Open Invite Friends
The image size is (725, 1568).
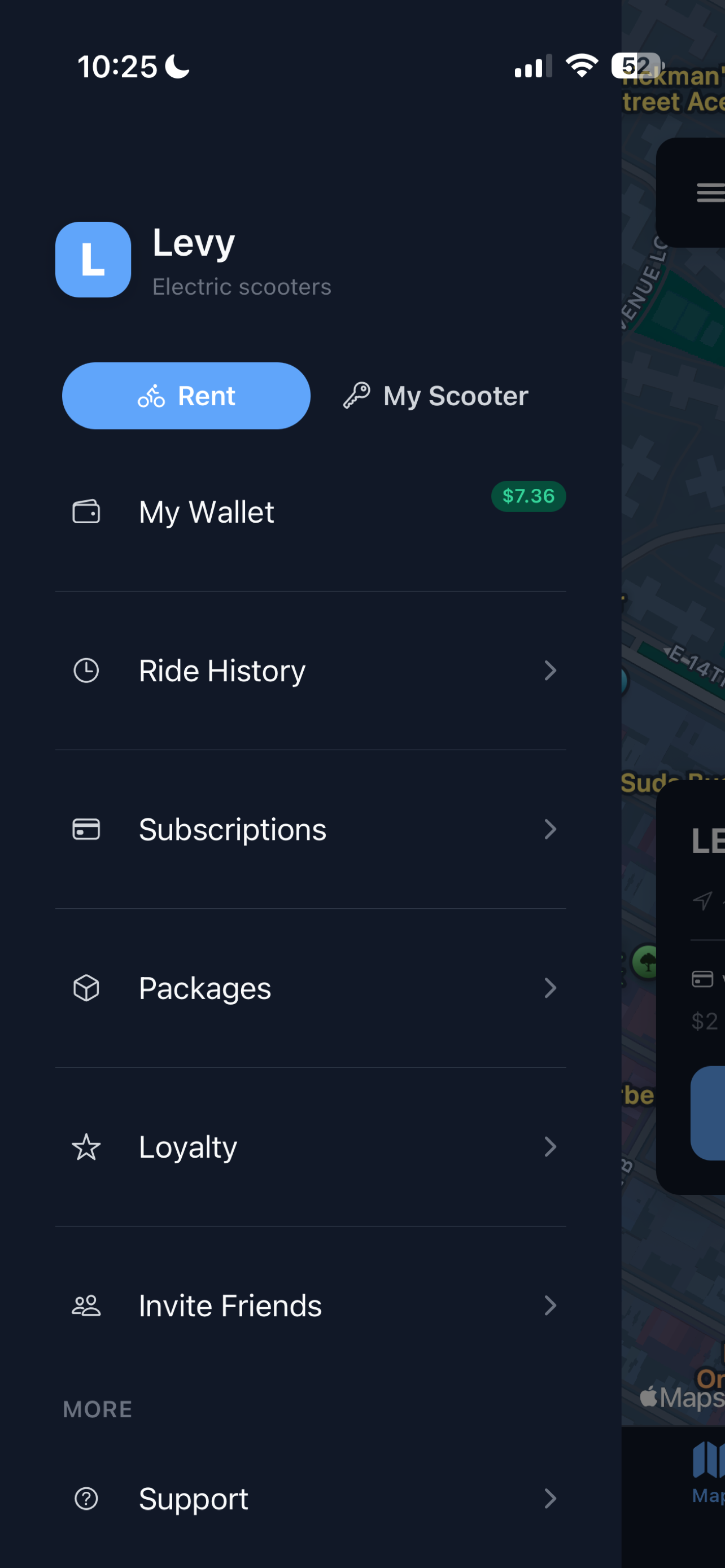point(311,1306)
